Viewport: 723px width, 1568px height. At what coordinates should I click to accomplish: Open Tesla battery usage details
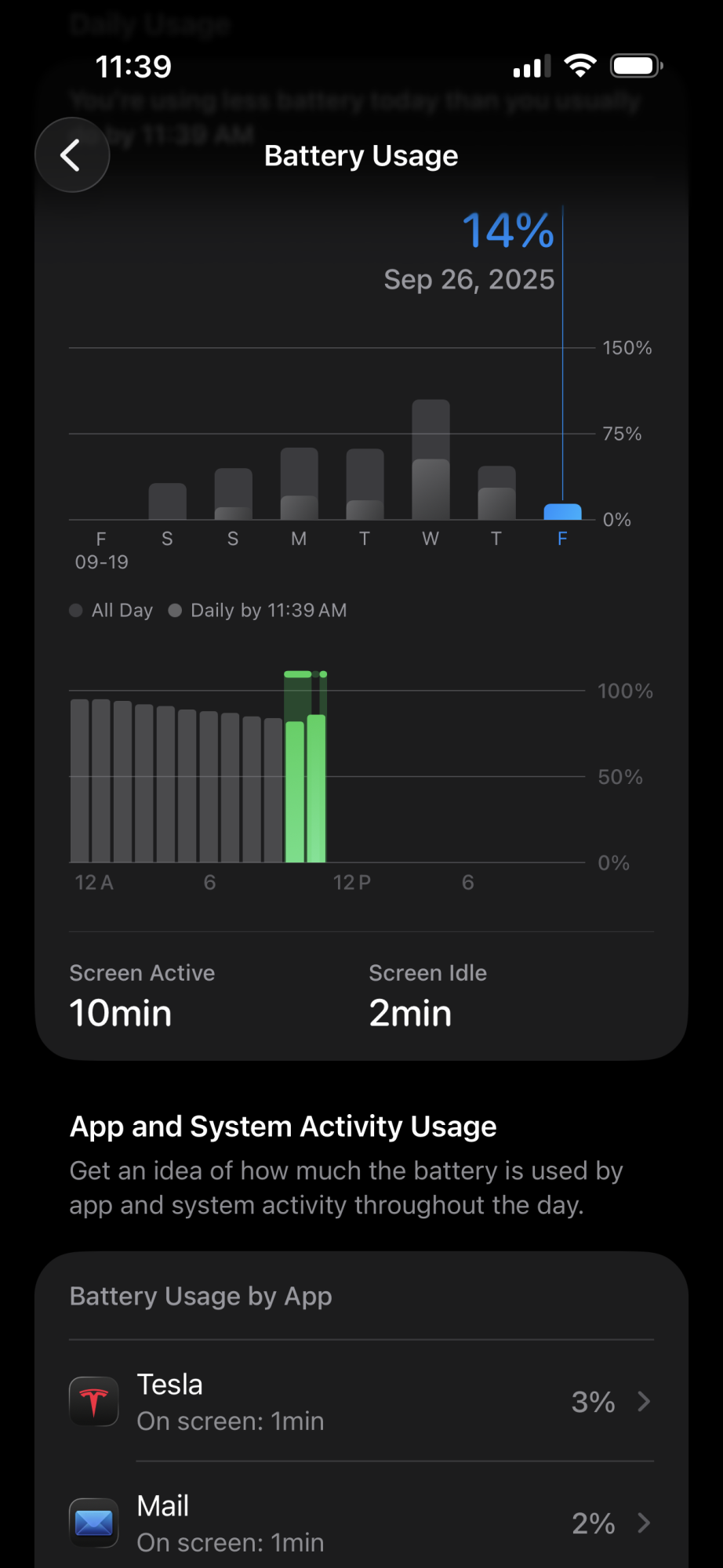pyautogui.click(x=361, y=1401)
